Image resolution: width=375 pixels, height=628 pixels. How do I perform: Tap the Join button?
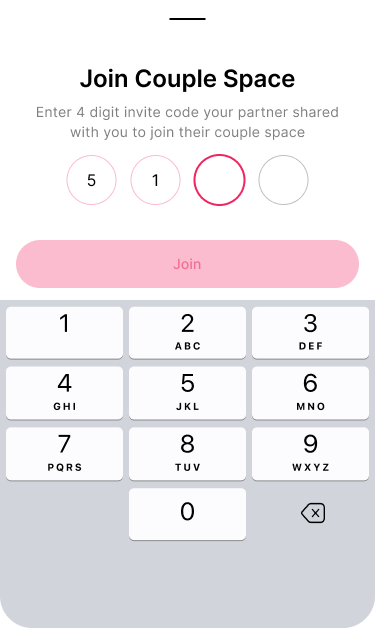(x=188, y=264)
